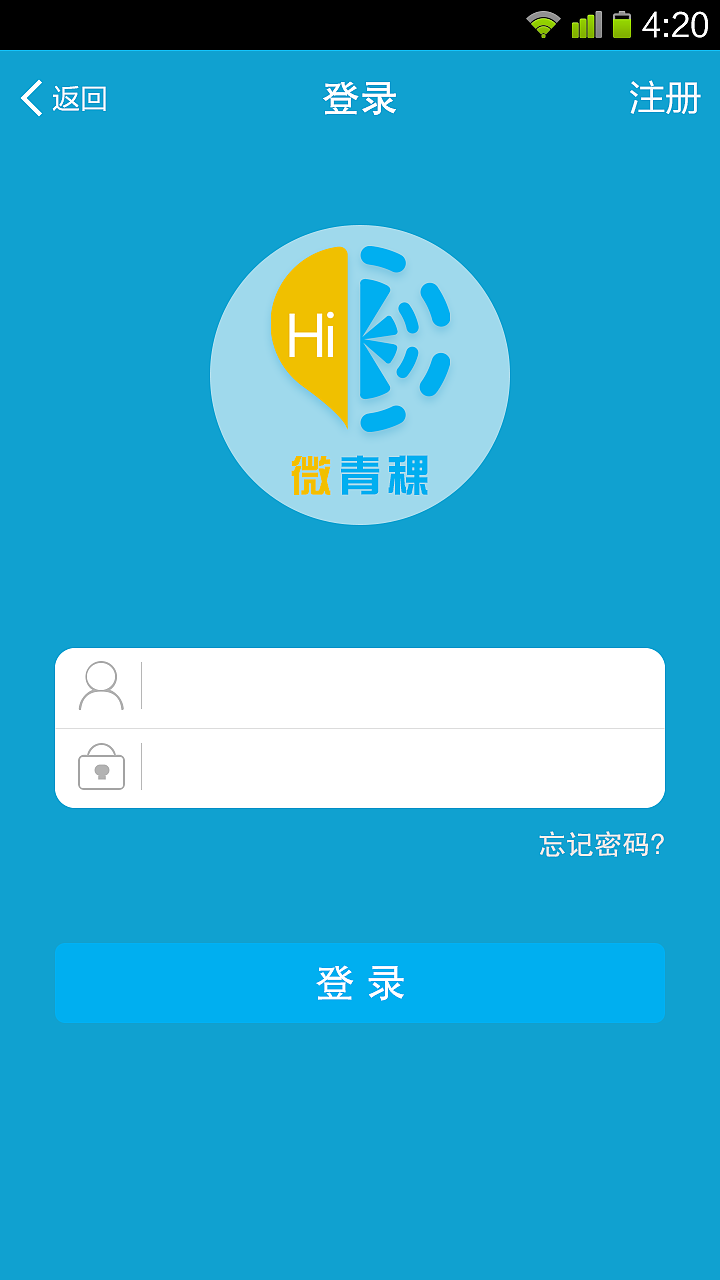
Task: Open the 注册 registration page
Action: coord(663,98)
